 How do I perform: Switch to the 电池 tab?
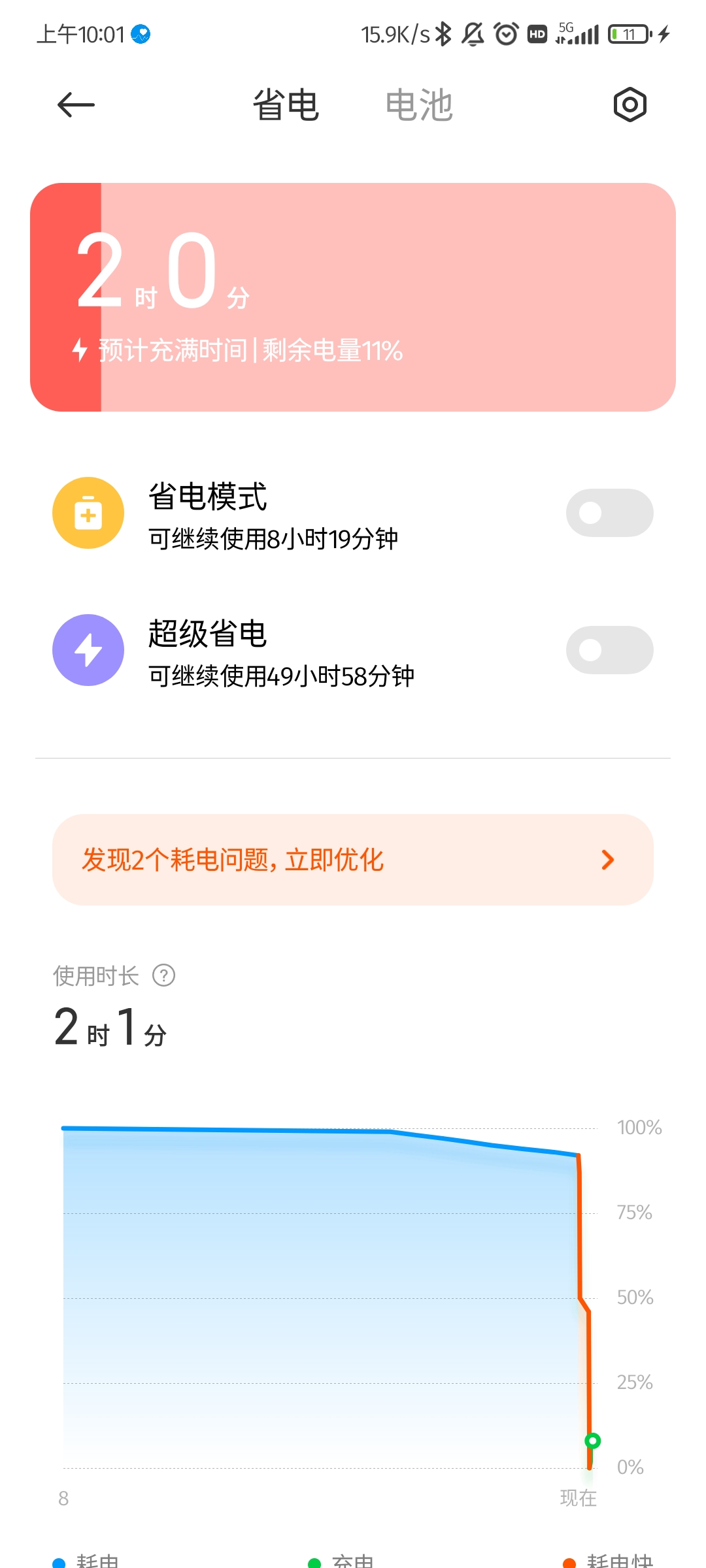click(x=419, y=105)
